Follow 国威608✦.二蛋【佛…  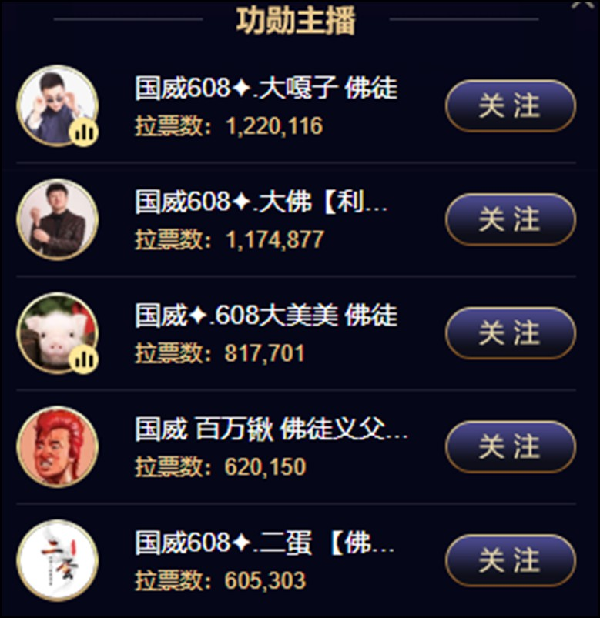[510, 561]
